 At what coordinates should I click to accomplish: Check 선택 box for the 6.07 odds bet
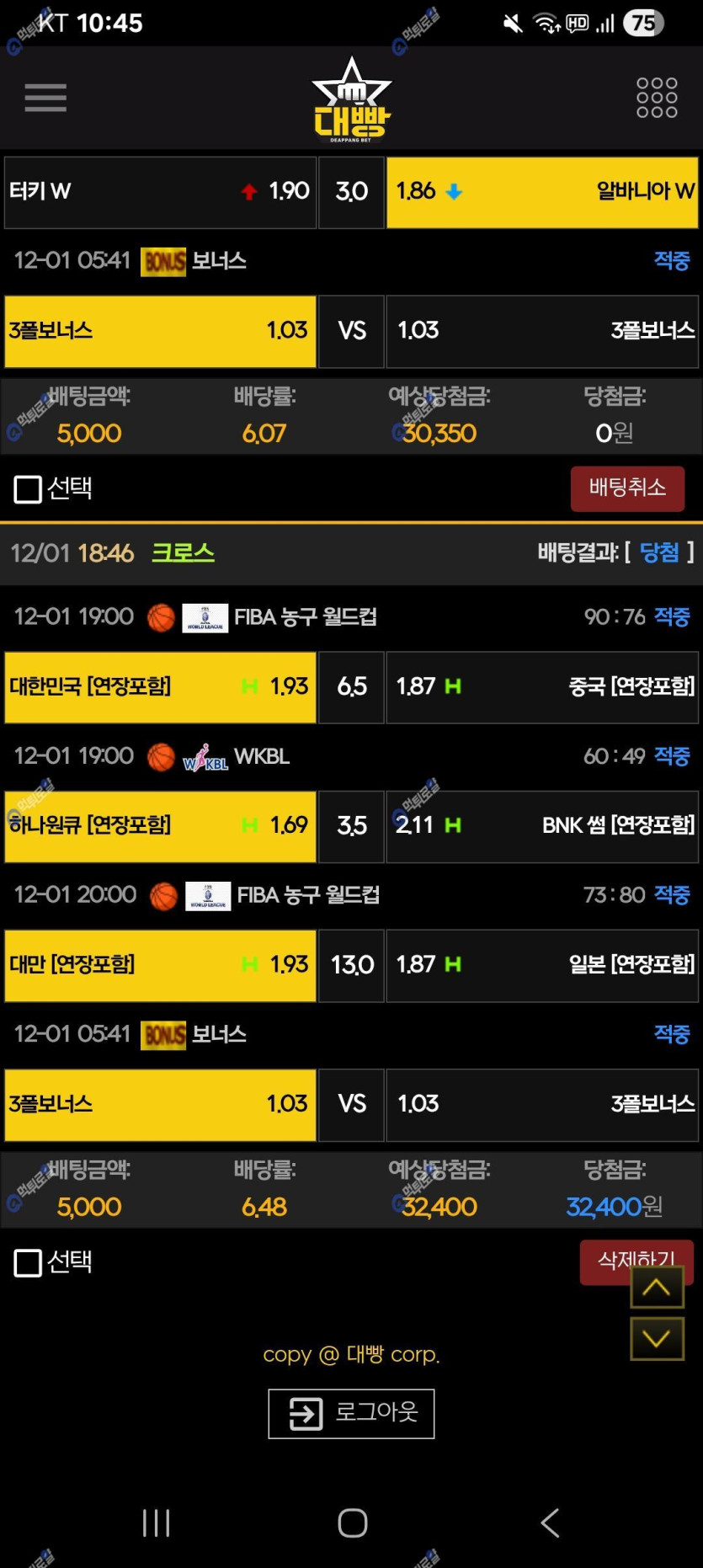(x=28, y=488)
